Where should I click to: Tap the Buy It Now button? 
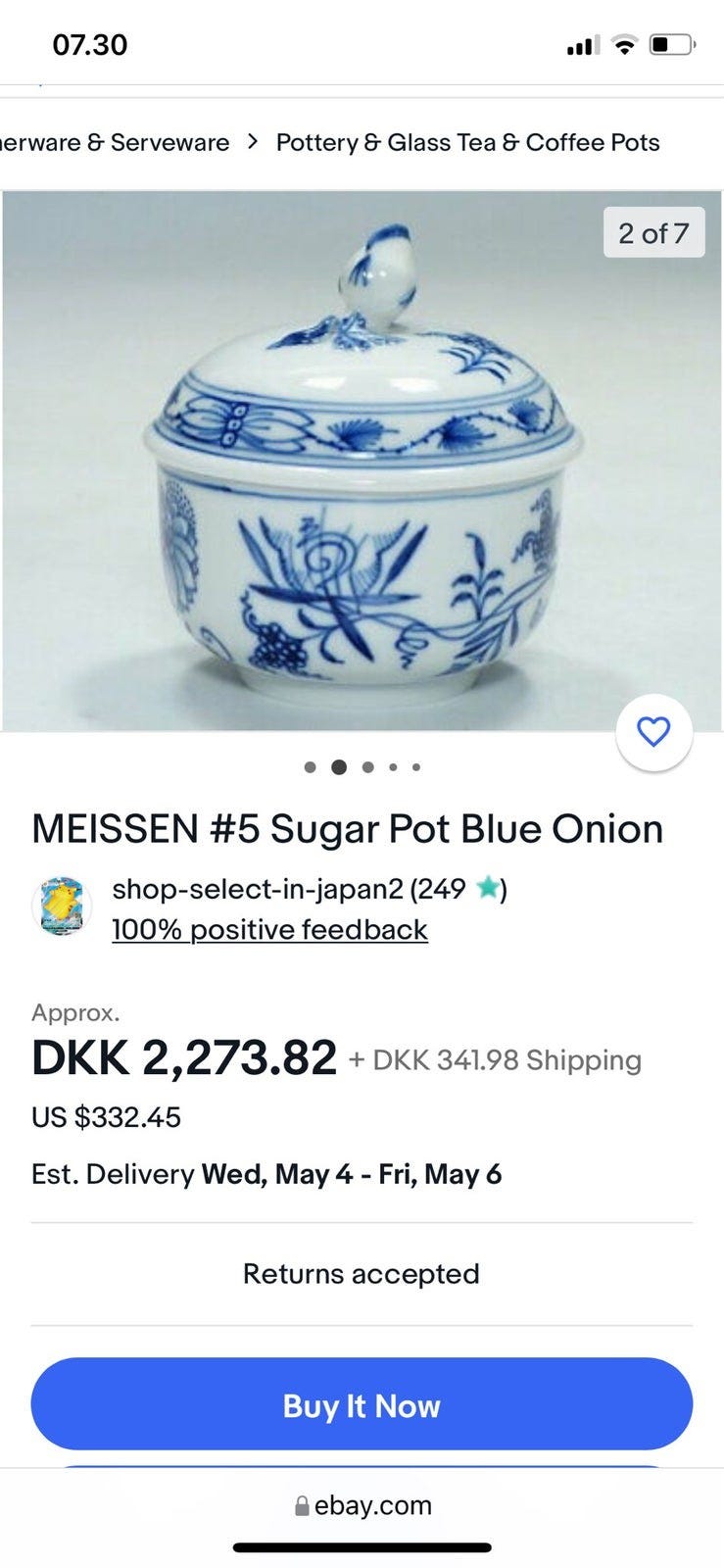tap(362, 1404)
